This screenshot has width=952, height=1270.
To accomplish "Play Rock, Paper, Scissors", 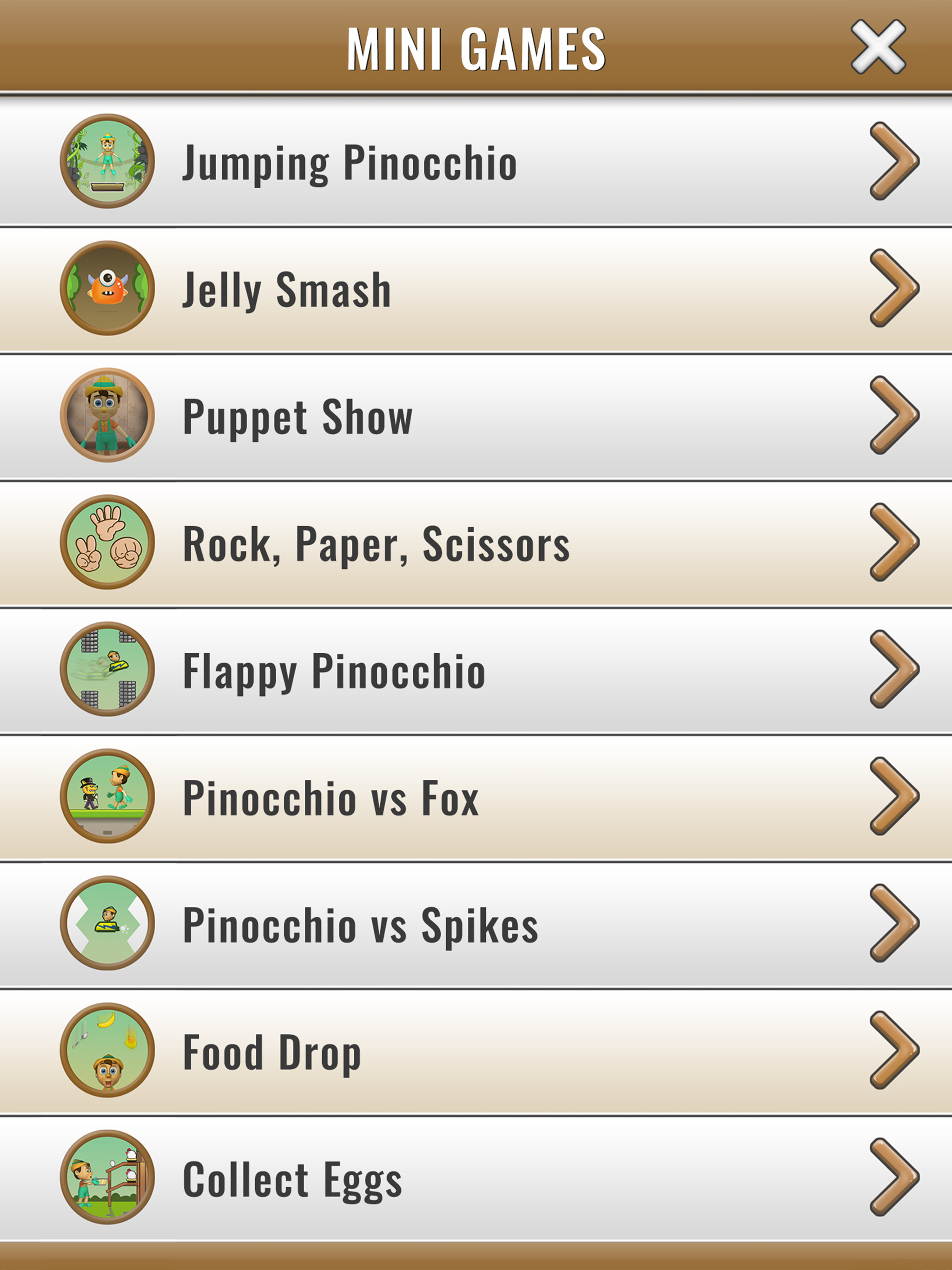I will pyautogui.click(x=476, y=542).
